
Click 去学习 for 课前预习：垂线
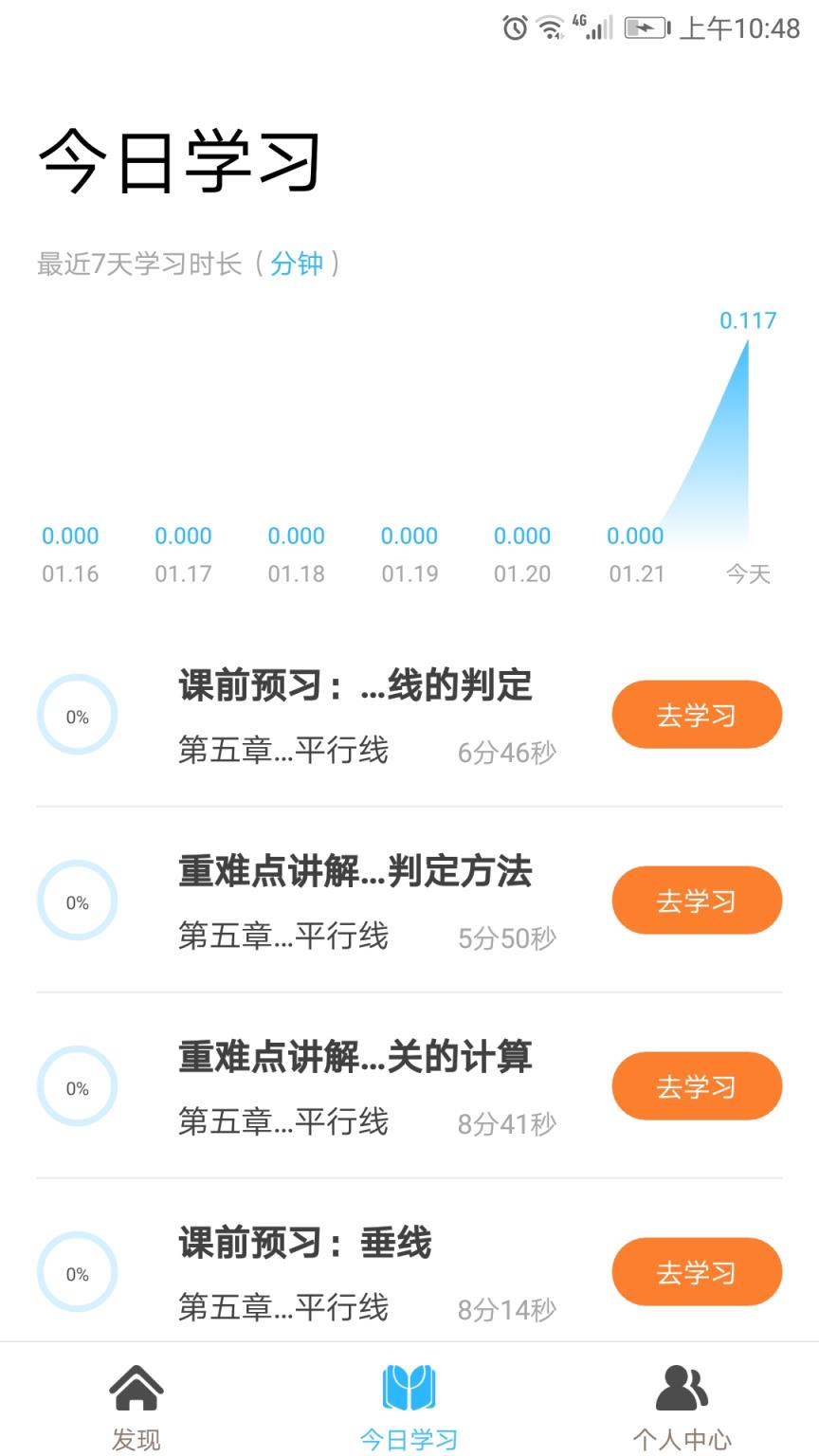pos(697,1271)
